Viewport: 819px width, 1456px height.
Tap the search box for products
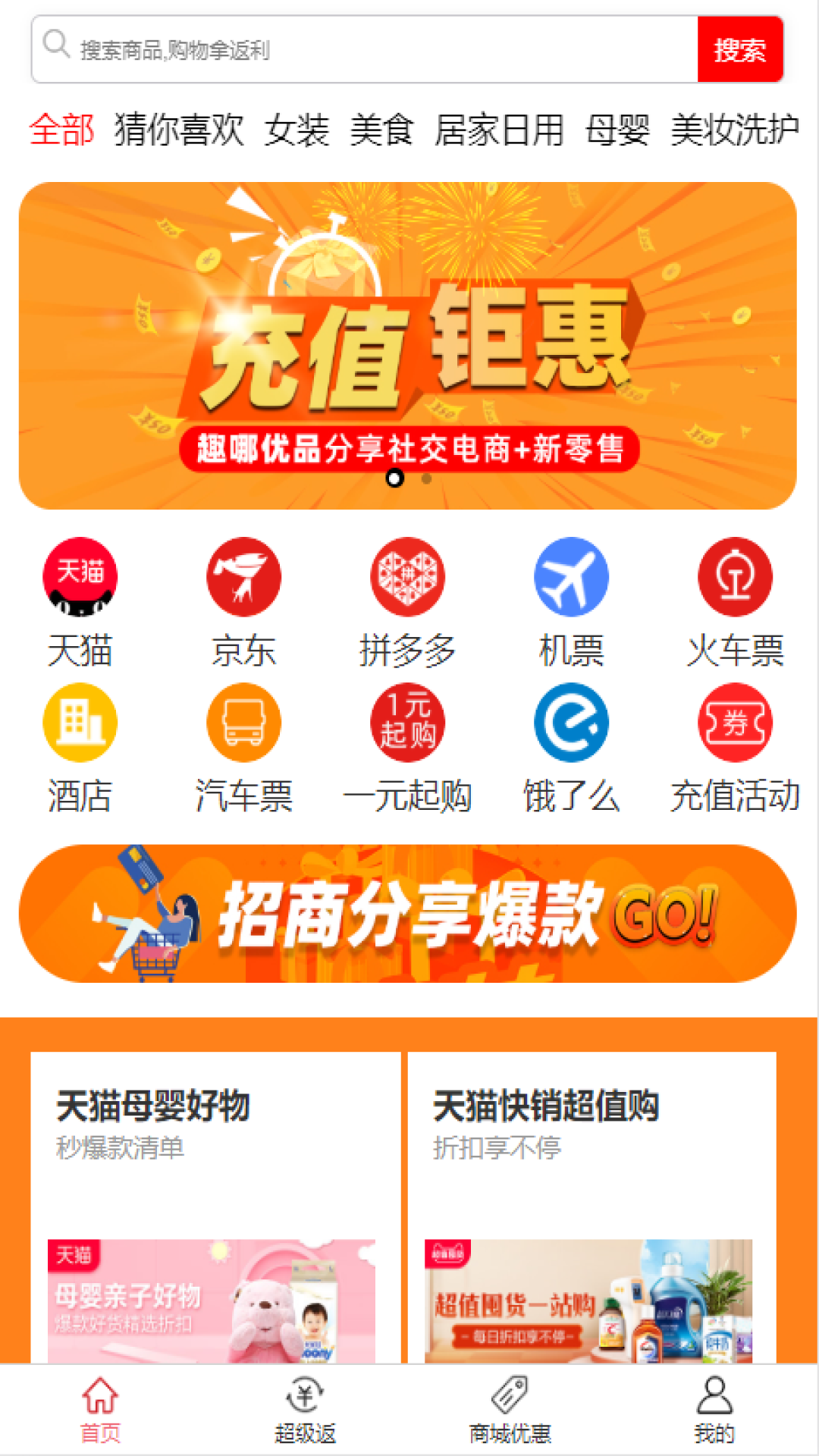364,50
